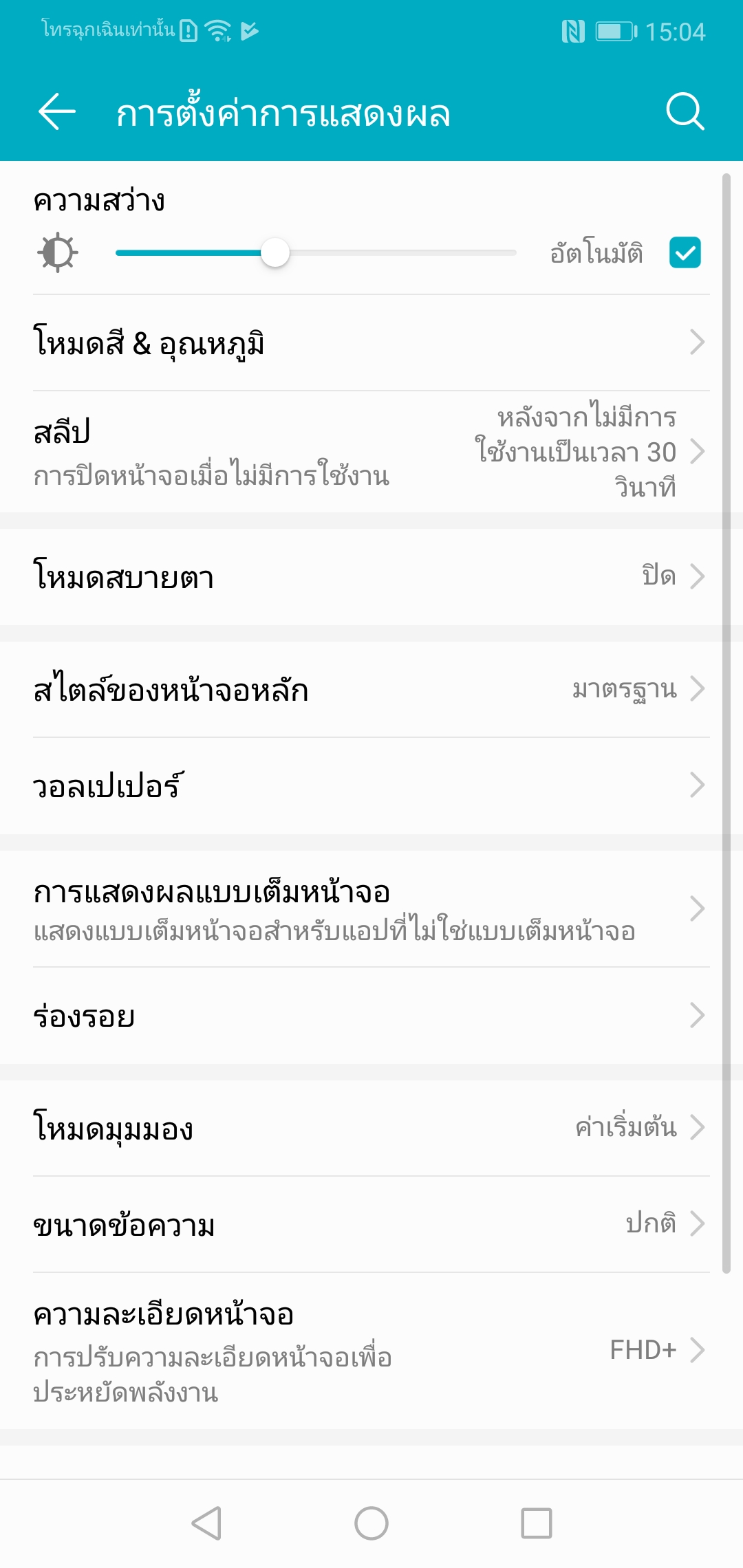The width and height of the screenshot is (743, 1568).
Task: Open โหมดสี & อุณหภูมิ settings
Action: (x=371, y=342)
